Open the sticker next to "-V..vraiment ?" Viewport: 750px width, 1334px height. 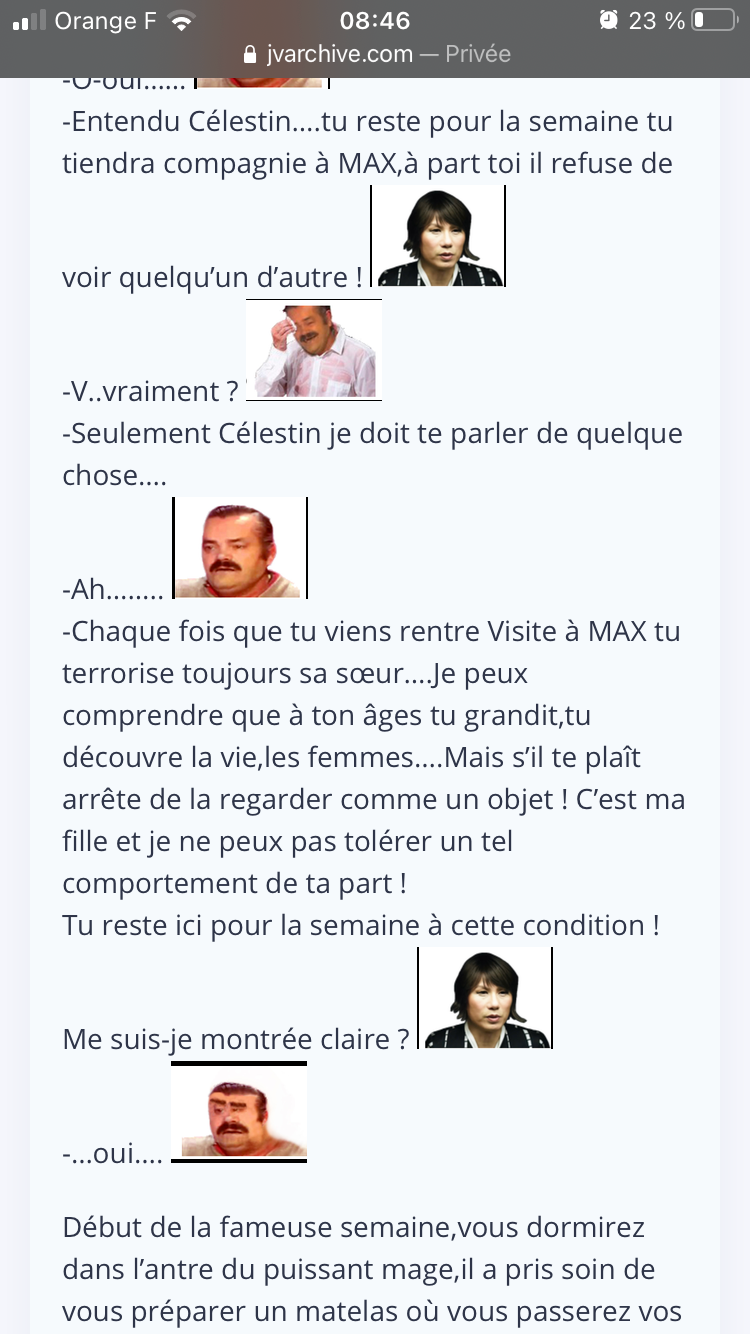[x=314, y=350]
